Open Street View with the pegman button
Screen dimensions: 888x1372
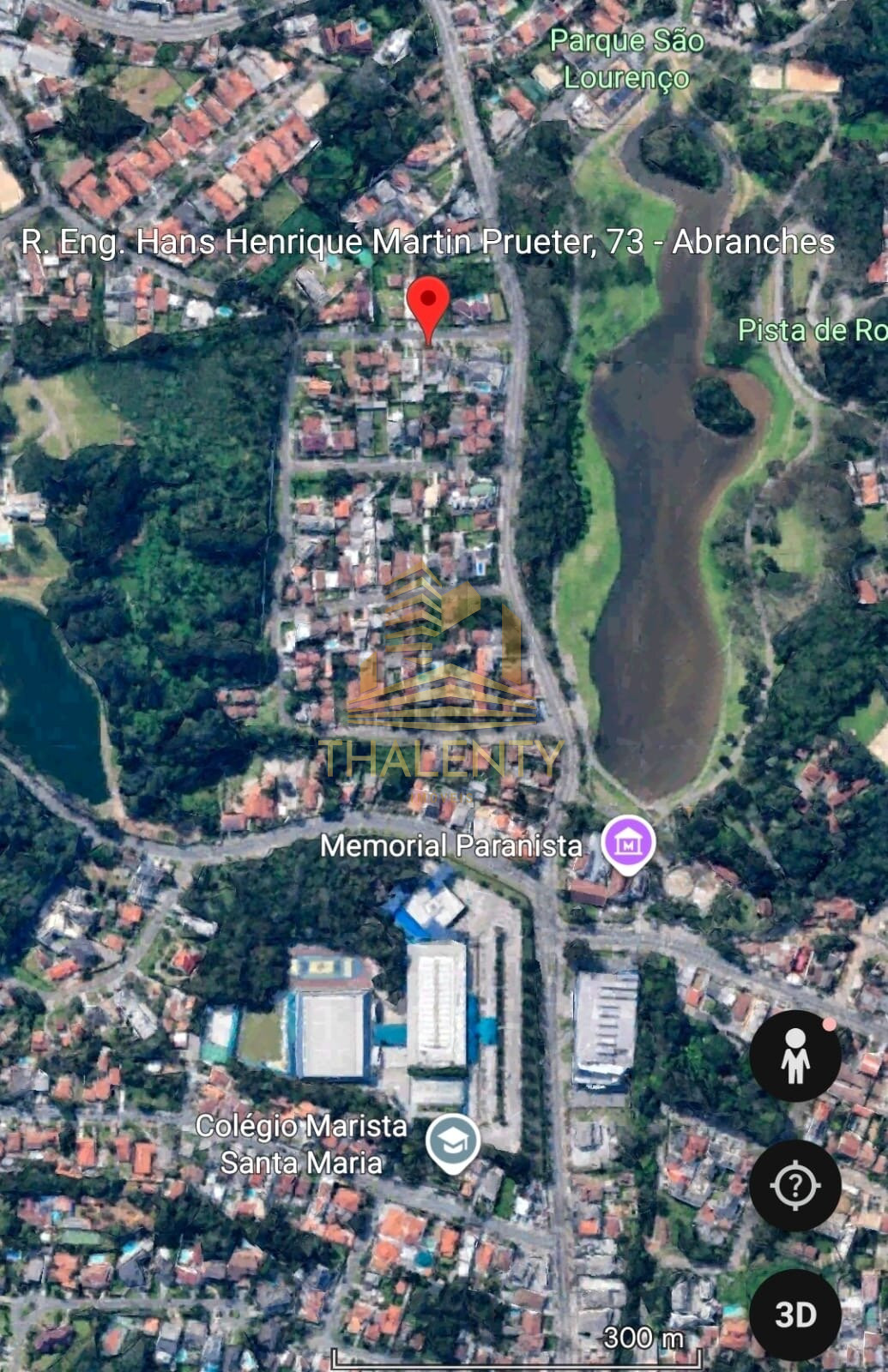(795, 1056)
